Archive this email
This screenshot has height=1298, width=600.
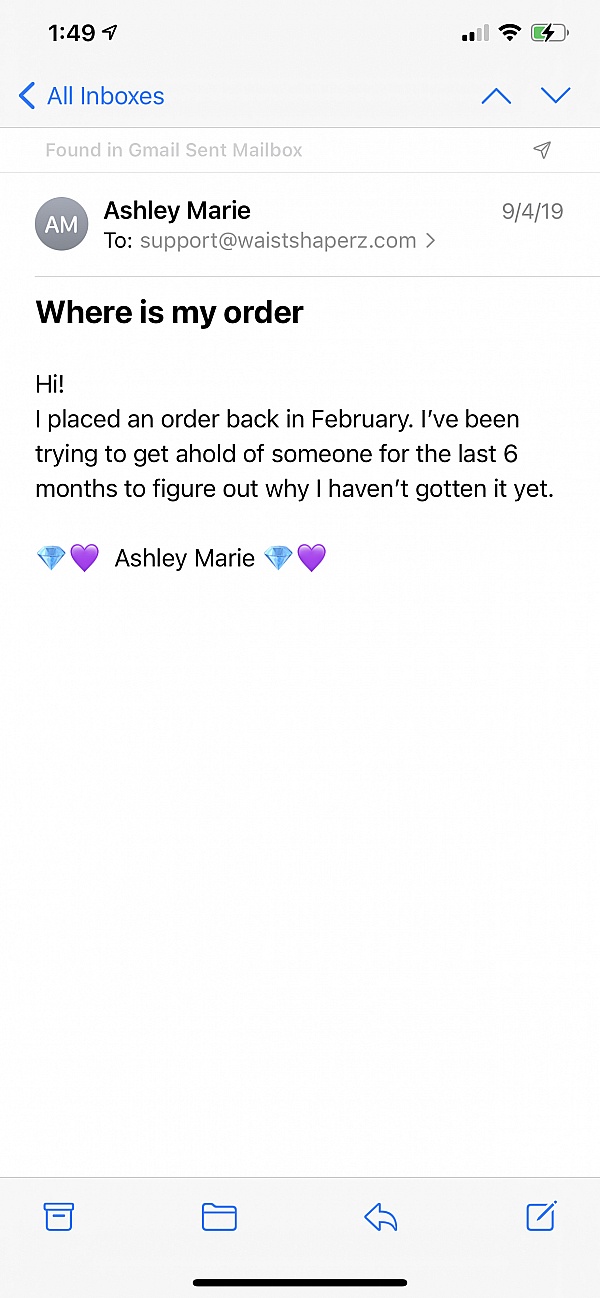[59, 1216]
